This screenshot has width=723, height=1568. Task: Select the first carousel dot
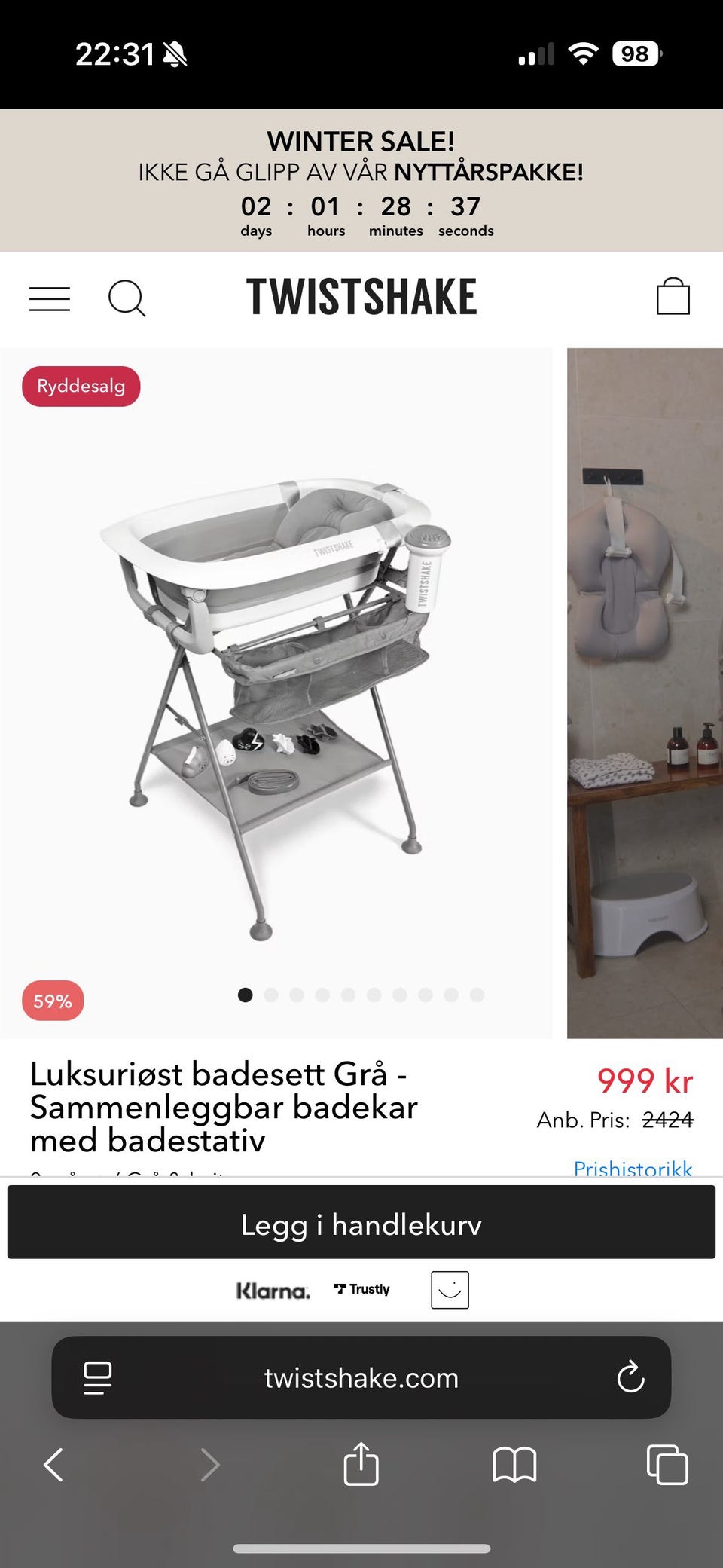(x=246, y=995)
